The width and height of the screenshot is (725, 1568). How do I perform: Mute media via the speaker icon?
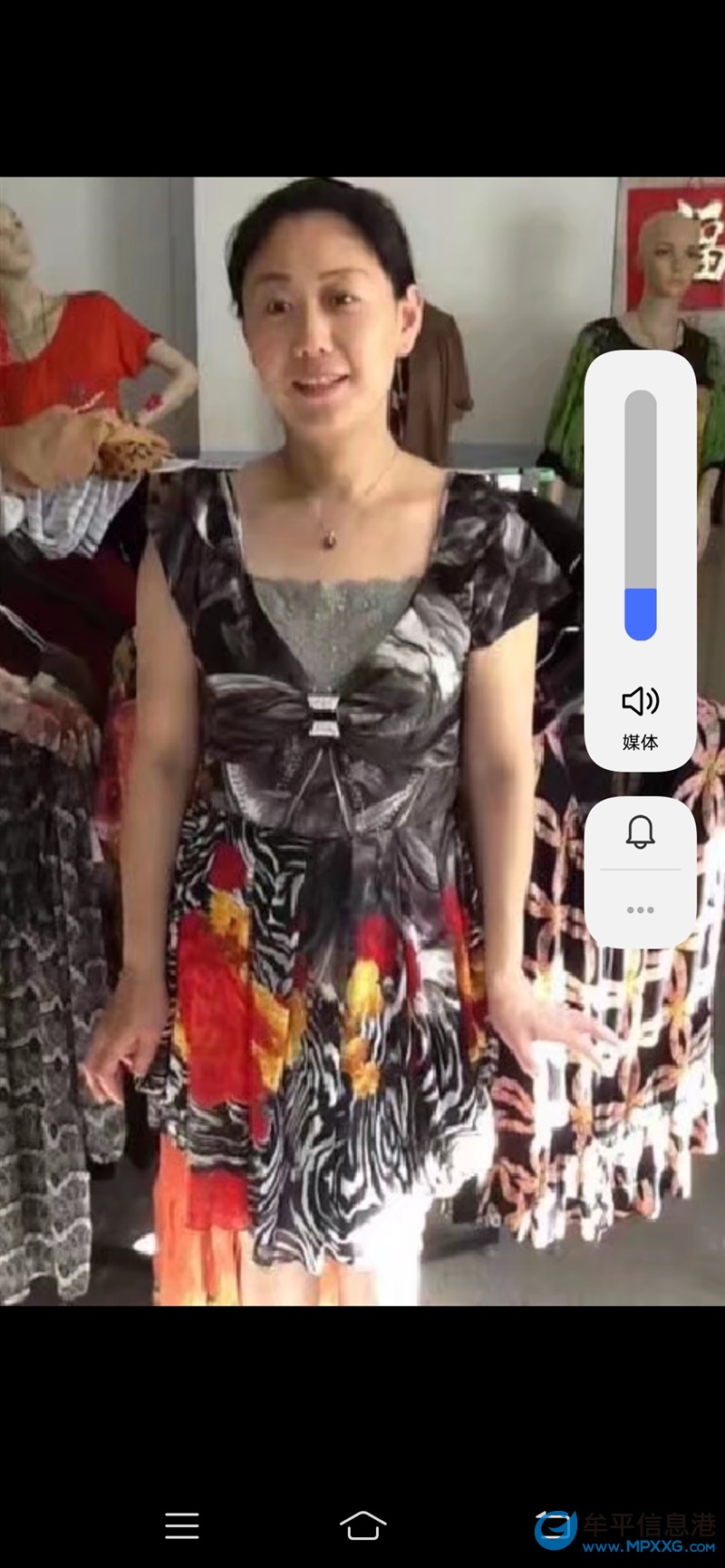click(640, 700)
